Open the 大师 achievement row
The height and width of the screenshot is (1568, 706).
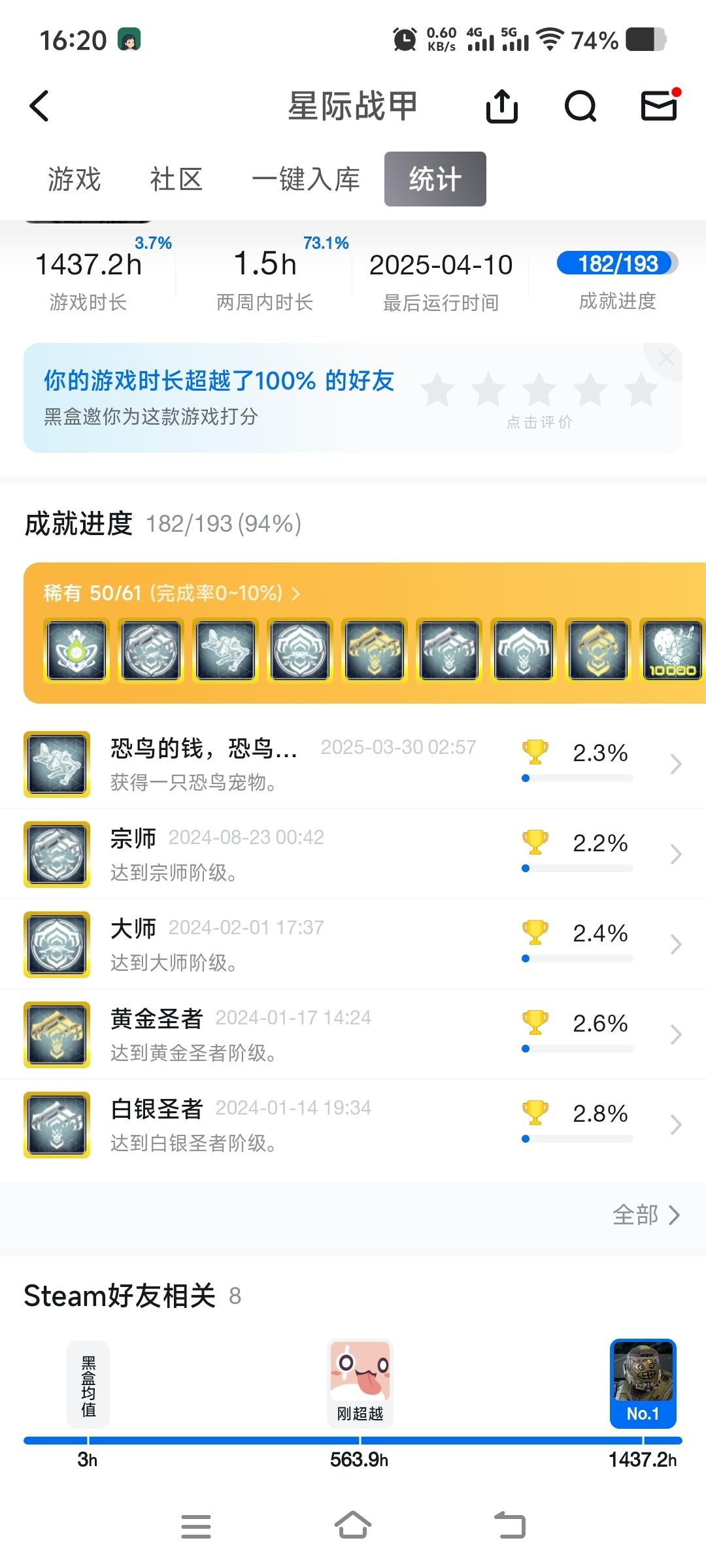[353, 944]
